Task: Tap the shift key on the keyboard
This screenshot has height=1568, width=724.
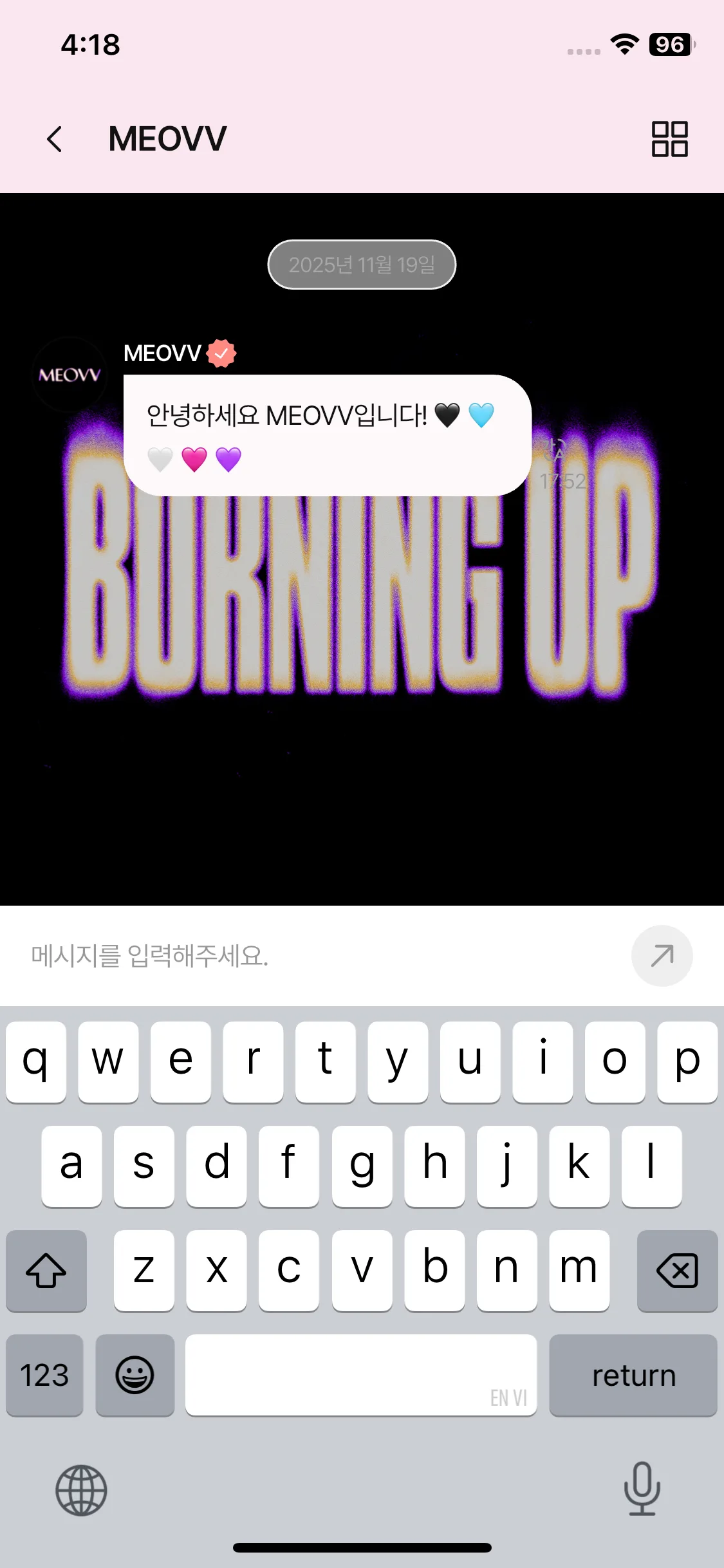Action: coord(46,1271)
